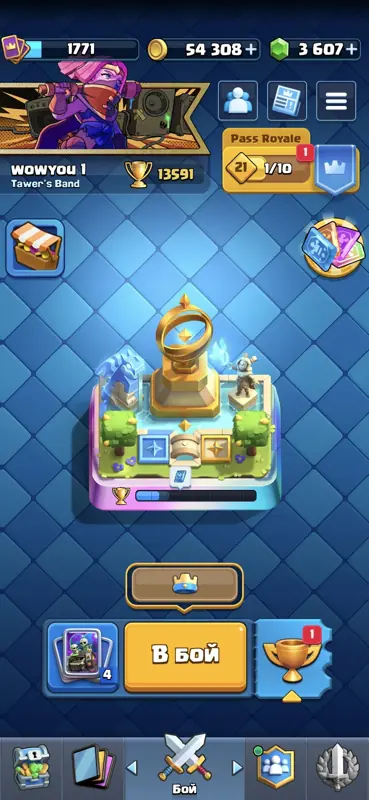Open the card packs offer icon
Viewport: 369px width, 800px height.
tap(334, 247)
